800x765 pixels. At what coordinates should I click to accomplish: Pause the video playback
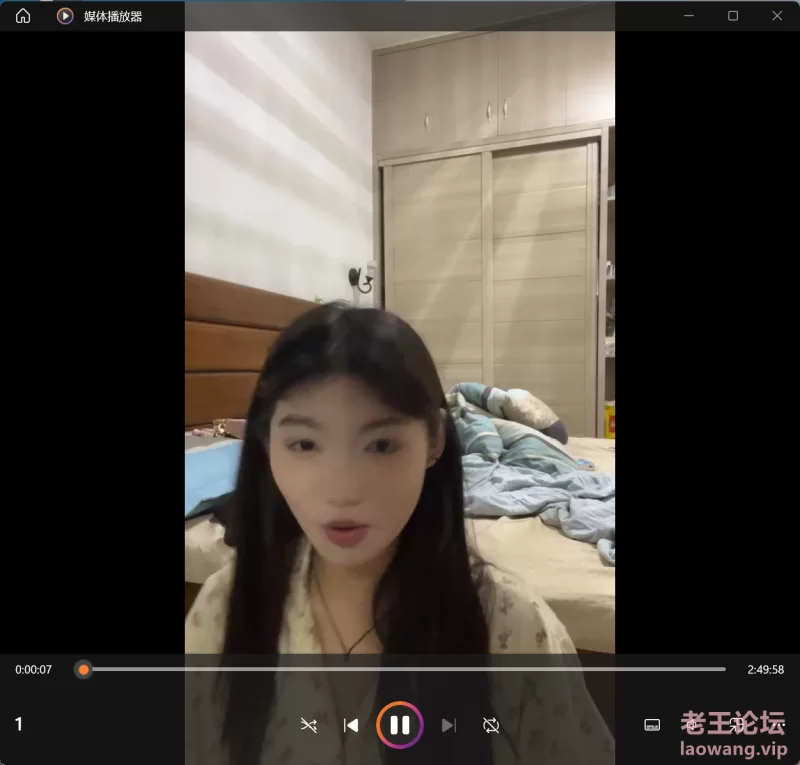coord(399,725)
